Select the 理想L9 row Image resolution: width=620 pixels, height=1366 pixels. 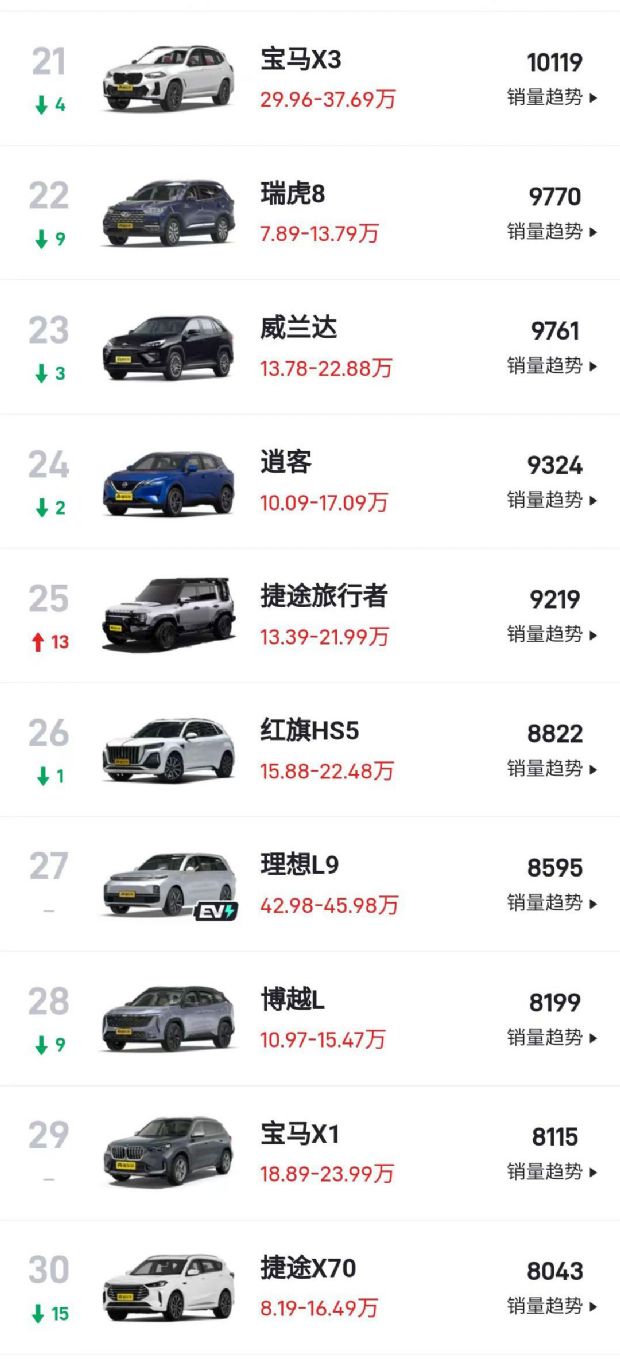pos(310,883)
